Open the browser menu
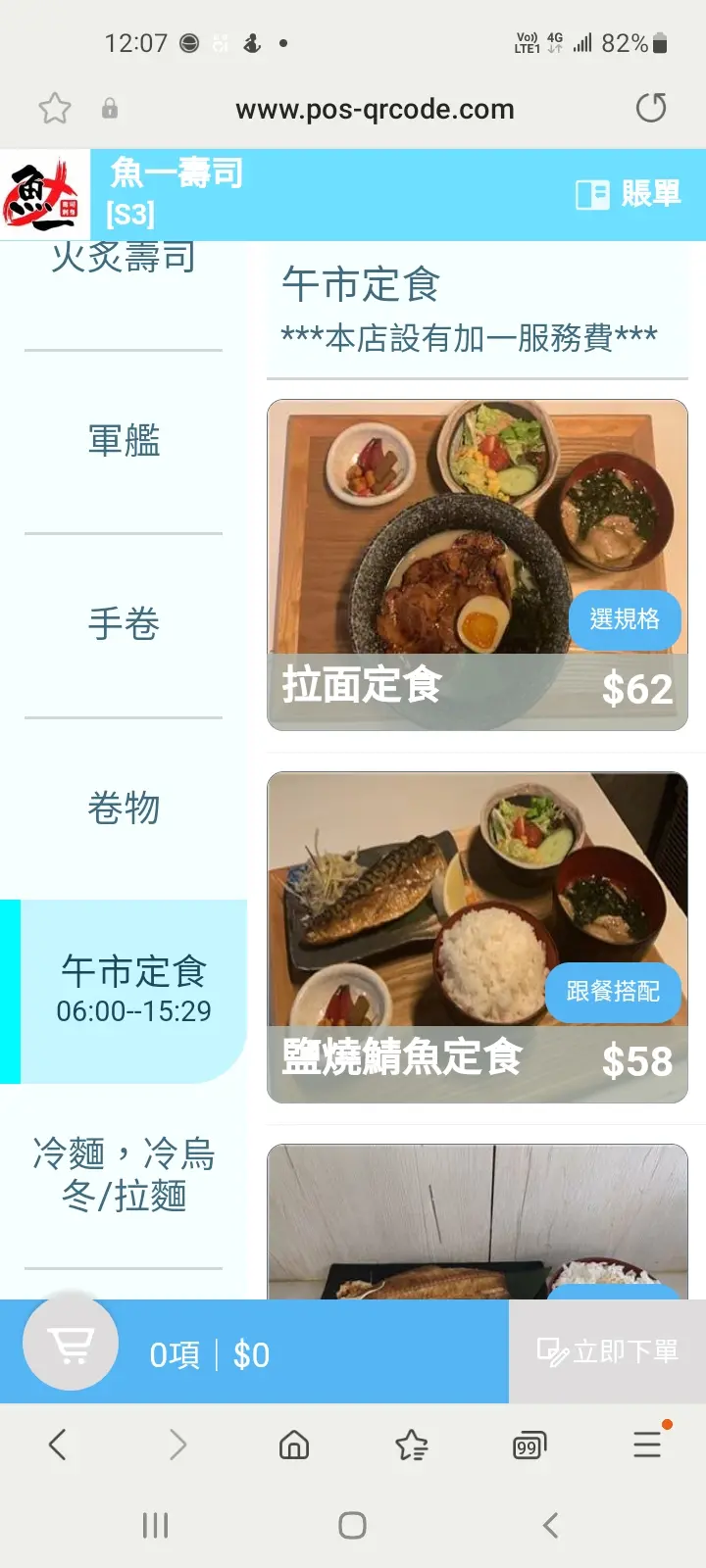This screenshot has width=706, height=1568. point(647,1445)
